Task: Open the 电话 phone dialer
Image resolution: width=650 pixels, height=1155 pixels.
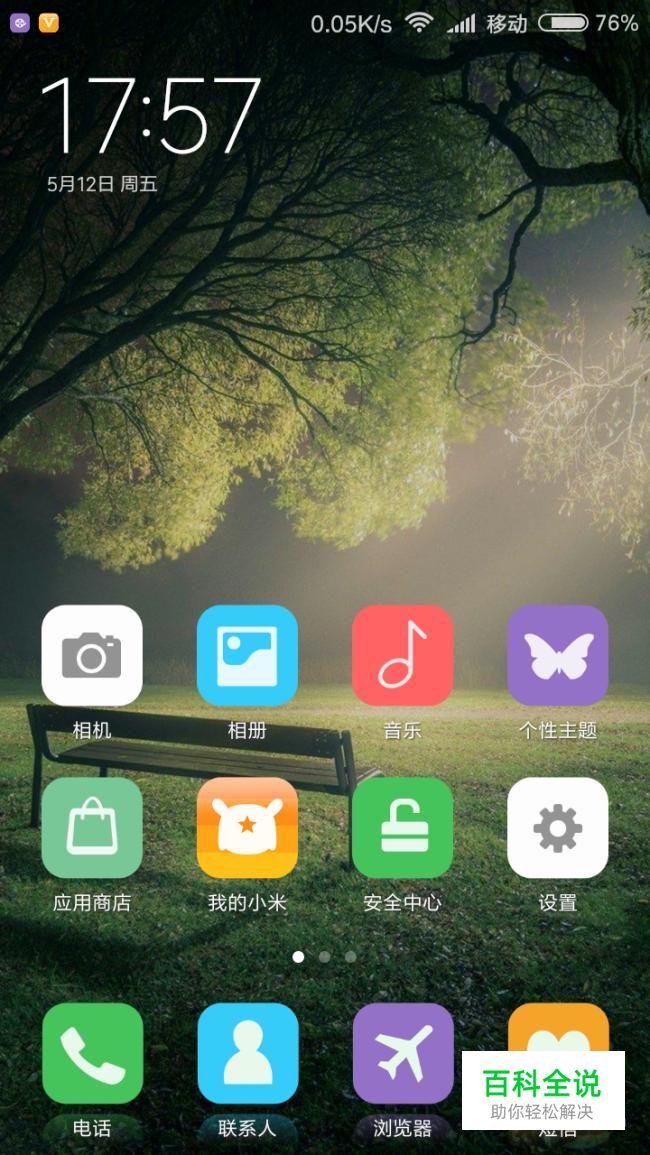Action: pyautogui.click(x=92, y=1053)
